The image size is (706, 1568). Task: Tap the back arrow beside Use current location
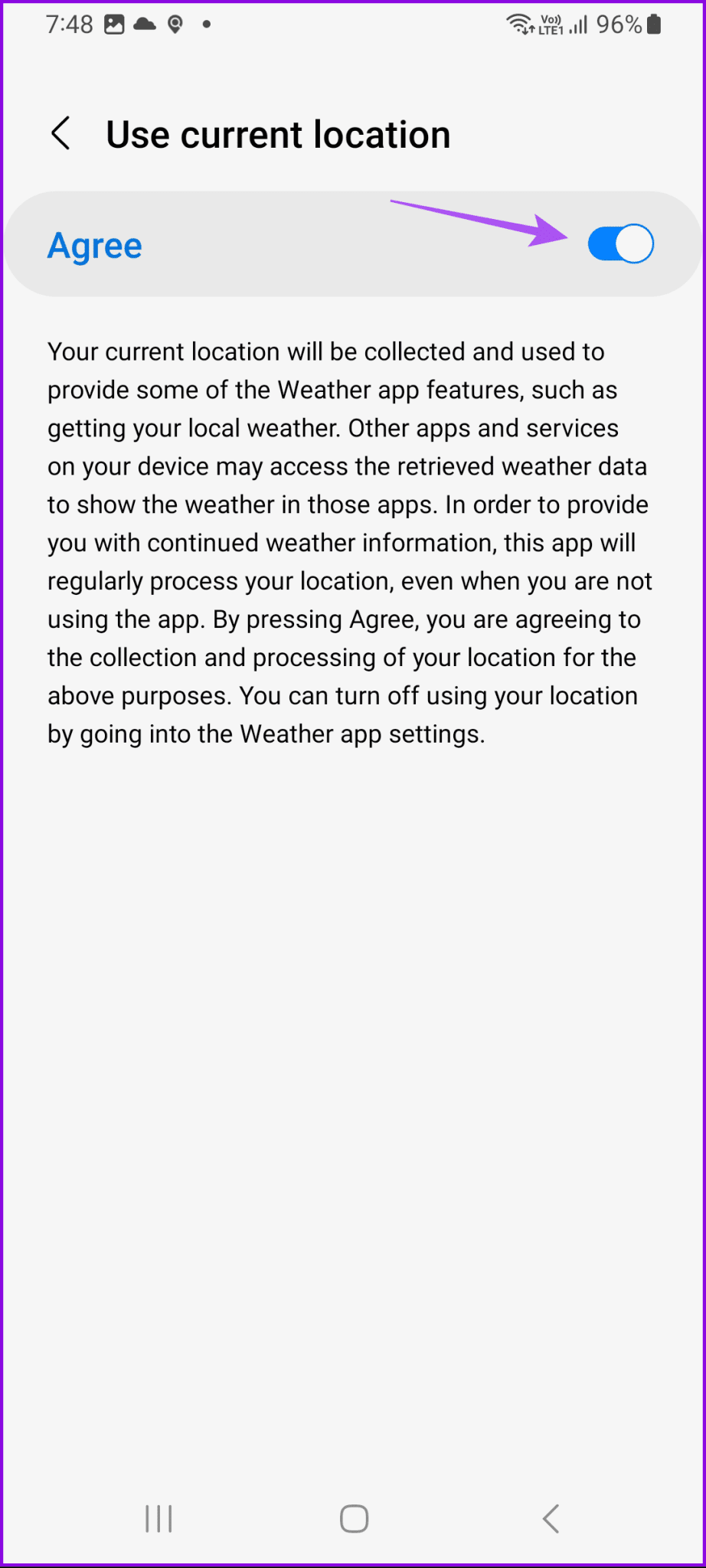61,134
